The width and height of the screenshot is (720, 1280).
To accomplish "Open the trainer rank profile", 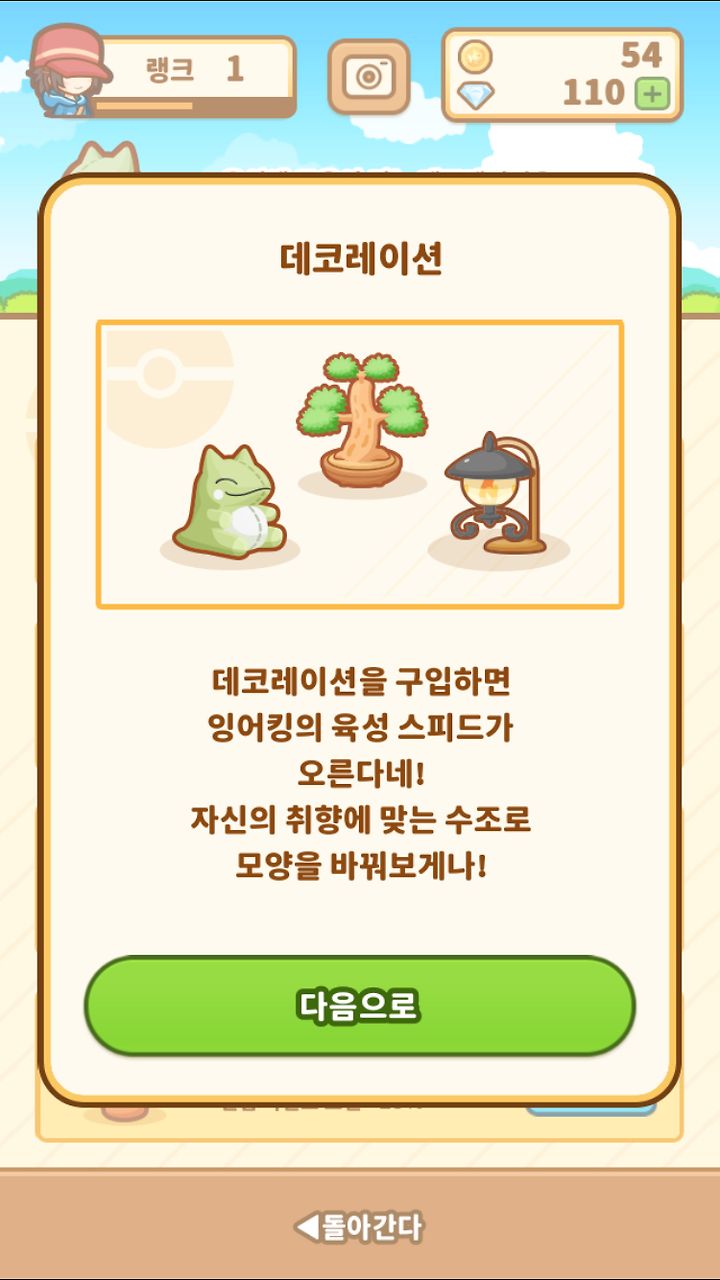I will tap(163, 72).
